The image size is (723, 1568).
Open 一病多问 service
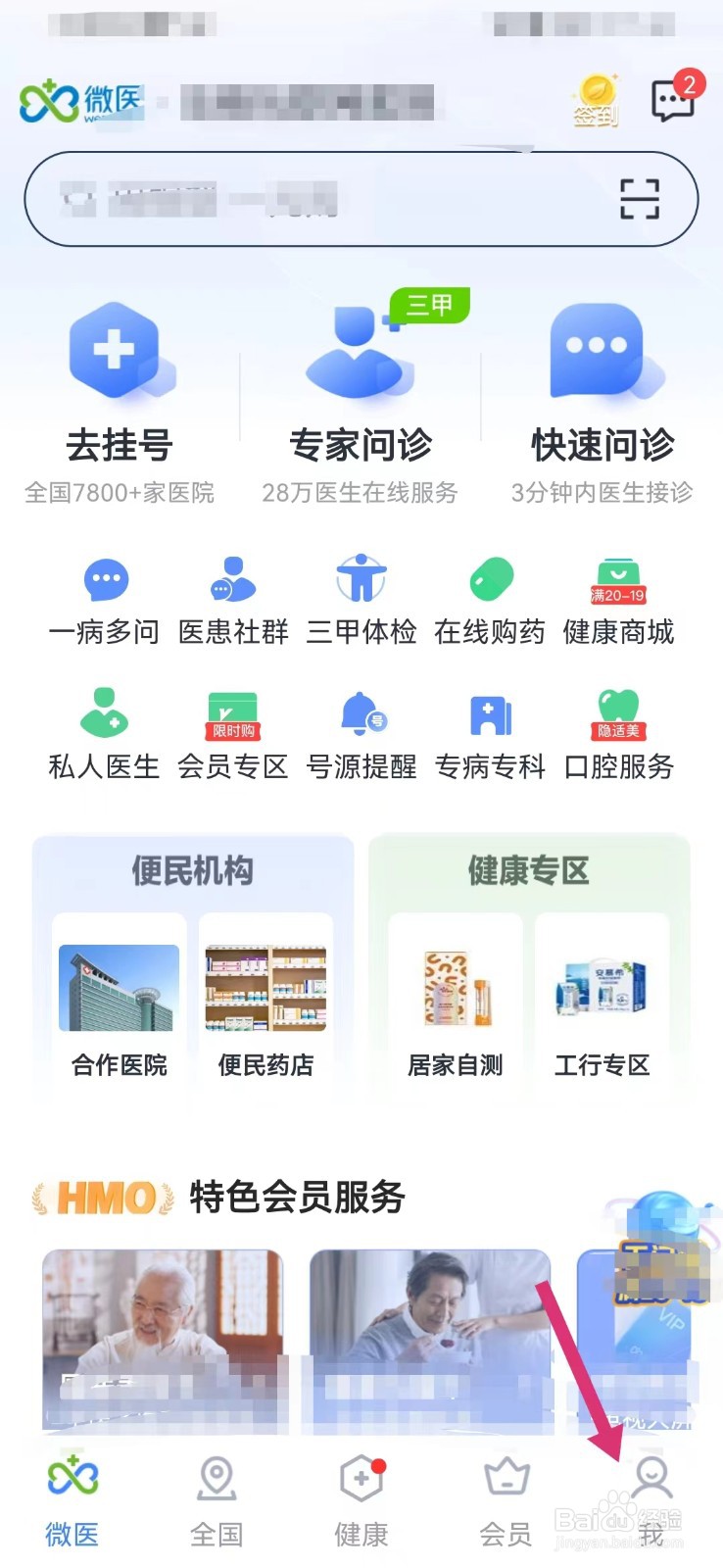click(105, 602)
